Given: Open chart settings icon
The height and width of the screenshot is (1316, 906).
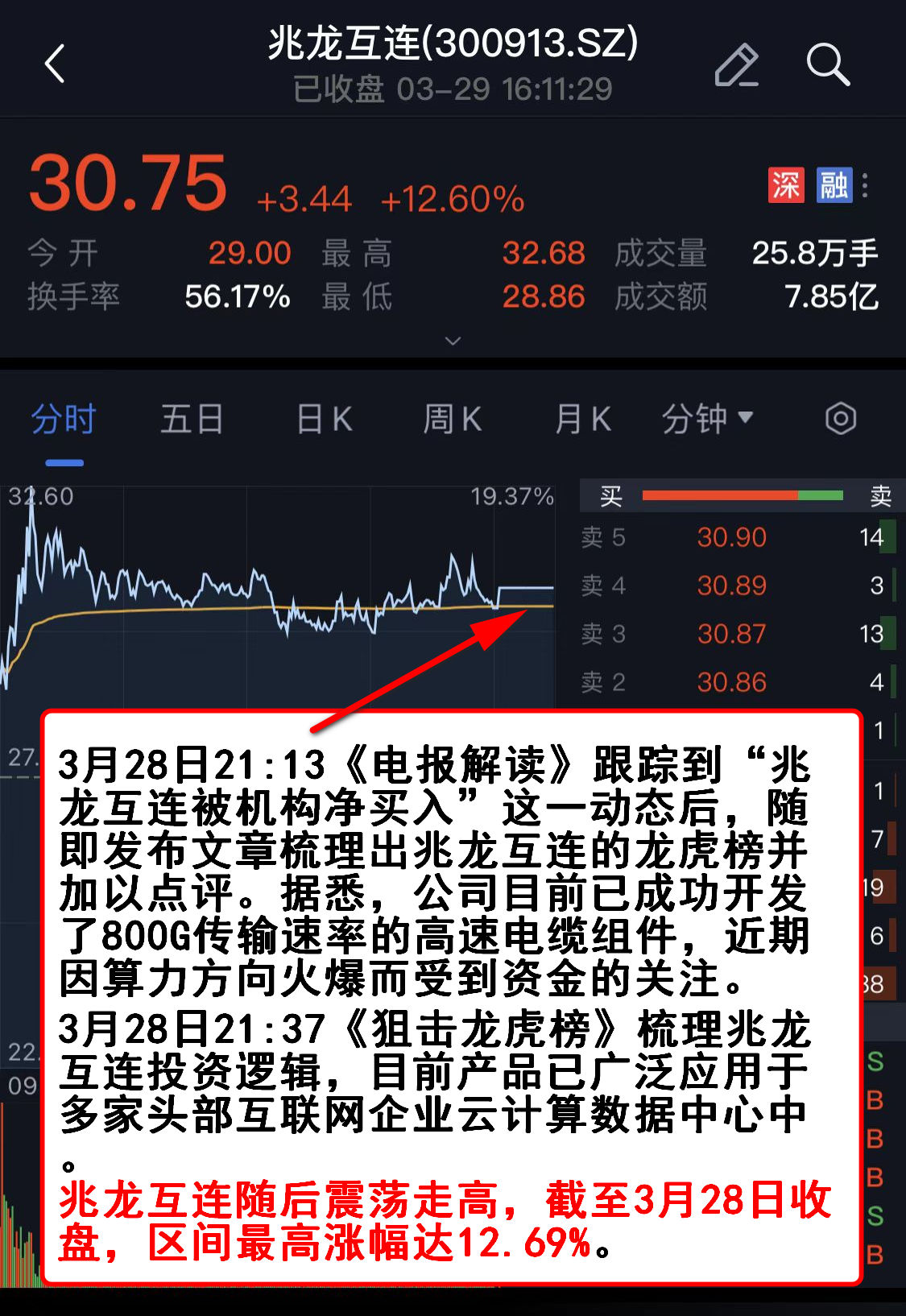Looking at the screenshot, I should (x=840, y=419).
